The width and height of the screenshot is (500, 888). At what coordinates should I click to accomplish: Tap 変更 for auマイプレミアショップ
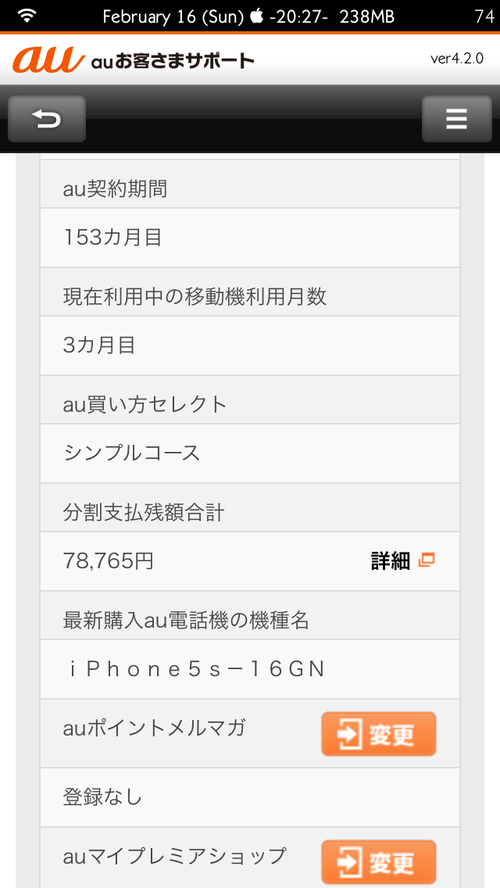pyautogui.click(x=379, y=863)
